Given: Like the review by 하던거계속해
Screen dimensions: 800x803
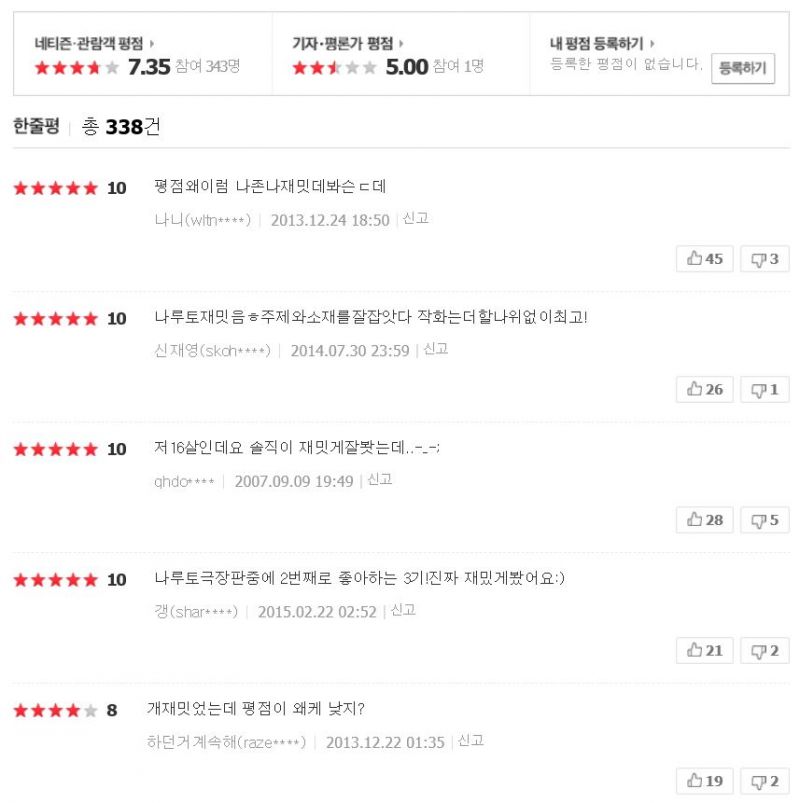Looking at the screenshot, I should point(705,781).
